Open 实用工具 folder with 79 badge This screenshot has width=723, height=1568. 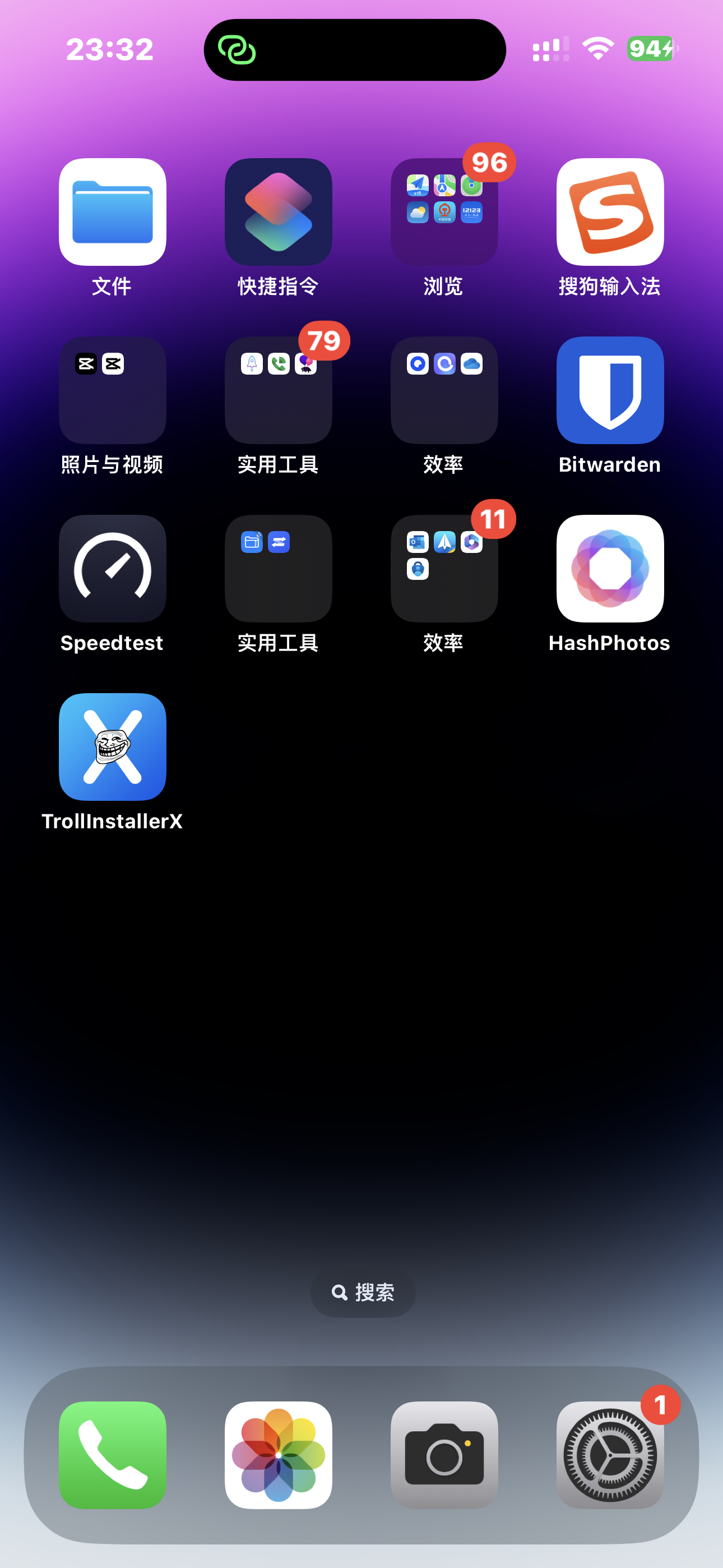(278, 390)
